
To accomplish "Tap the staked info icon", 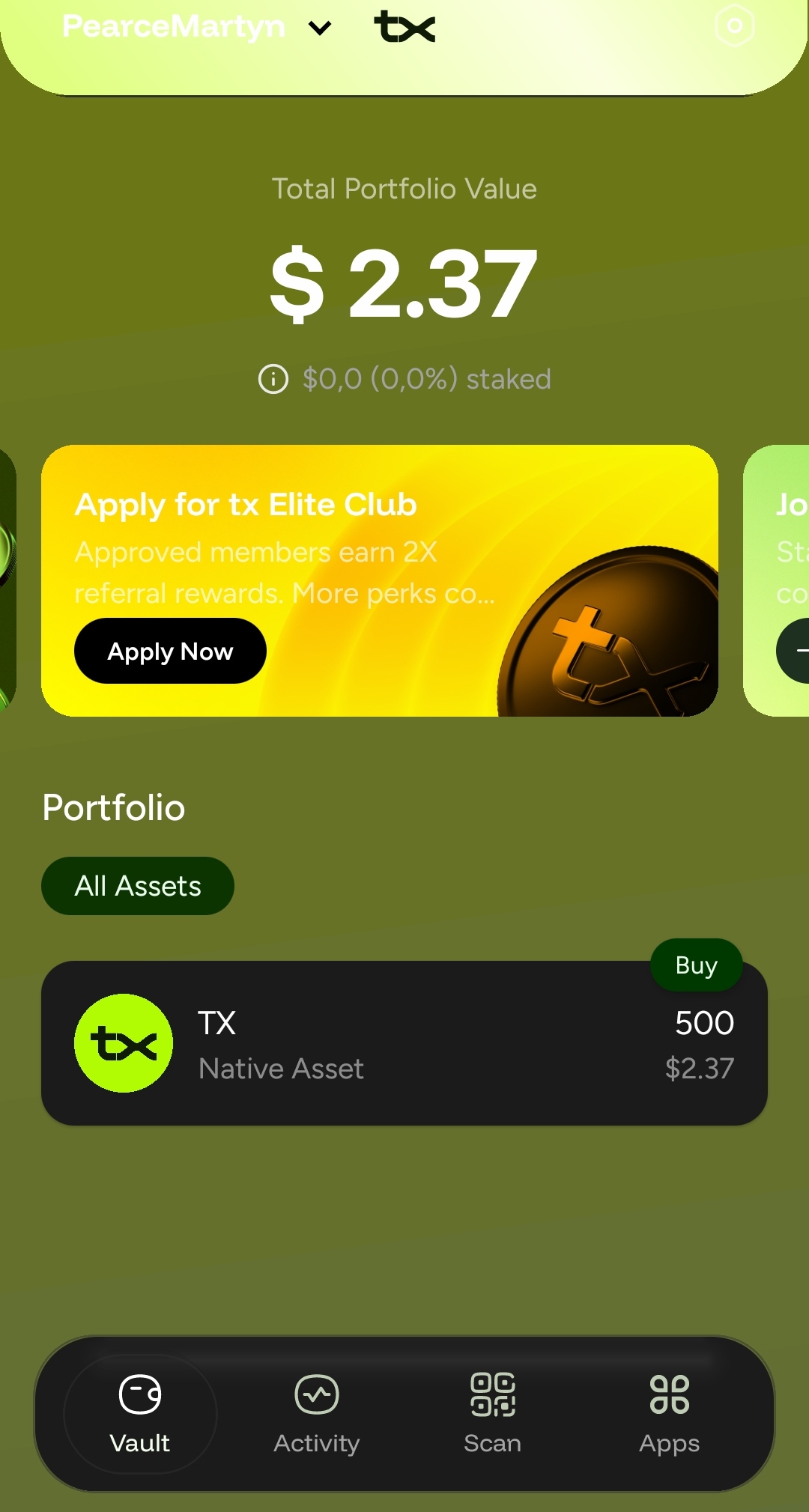I will [273, 379].
